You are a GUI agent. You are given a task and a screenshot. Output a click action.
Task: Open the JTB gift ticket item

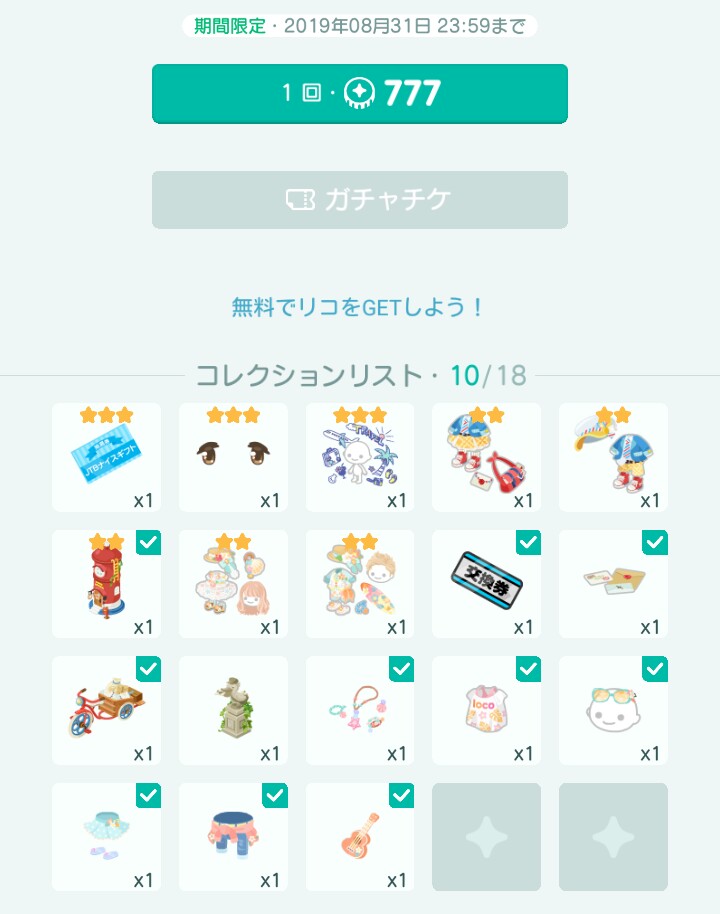click(106, 457)
